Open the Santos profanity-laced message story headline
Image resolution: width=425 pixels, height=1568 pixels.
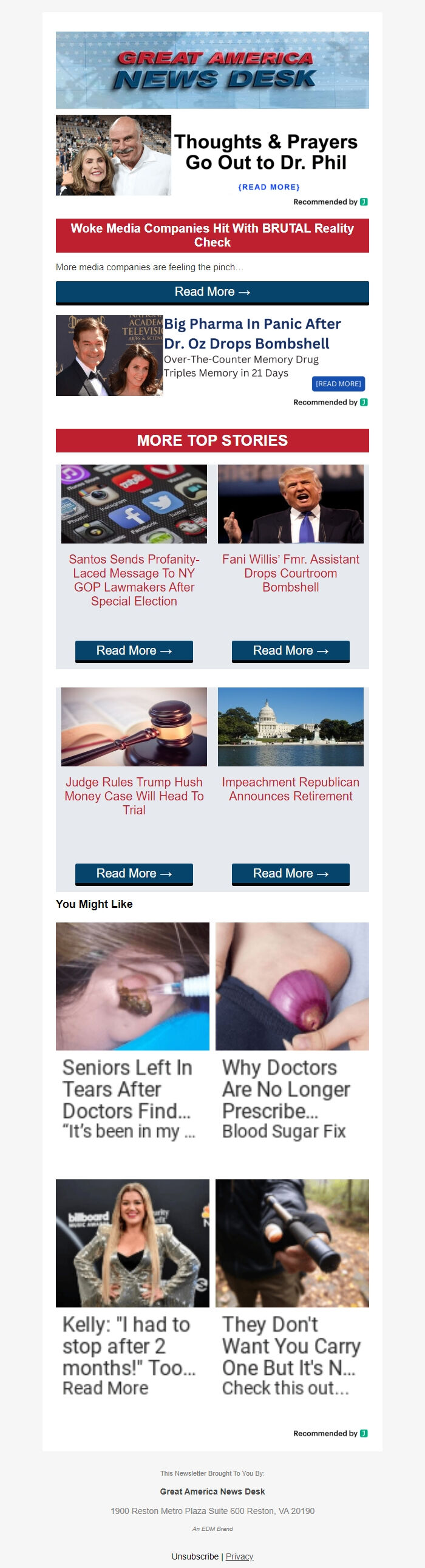click(x=134, y=579)
